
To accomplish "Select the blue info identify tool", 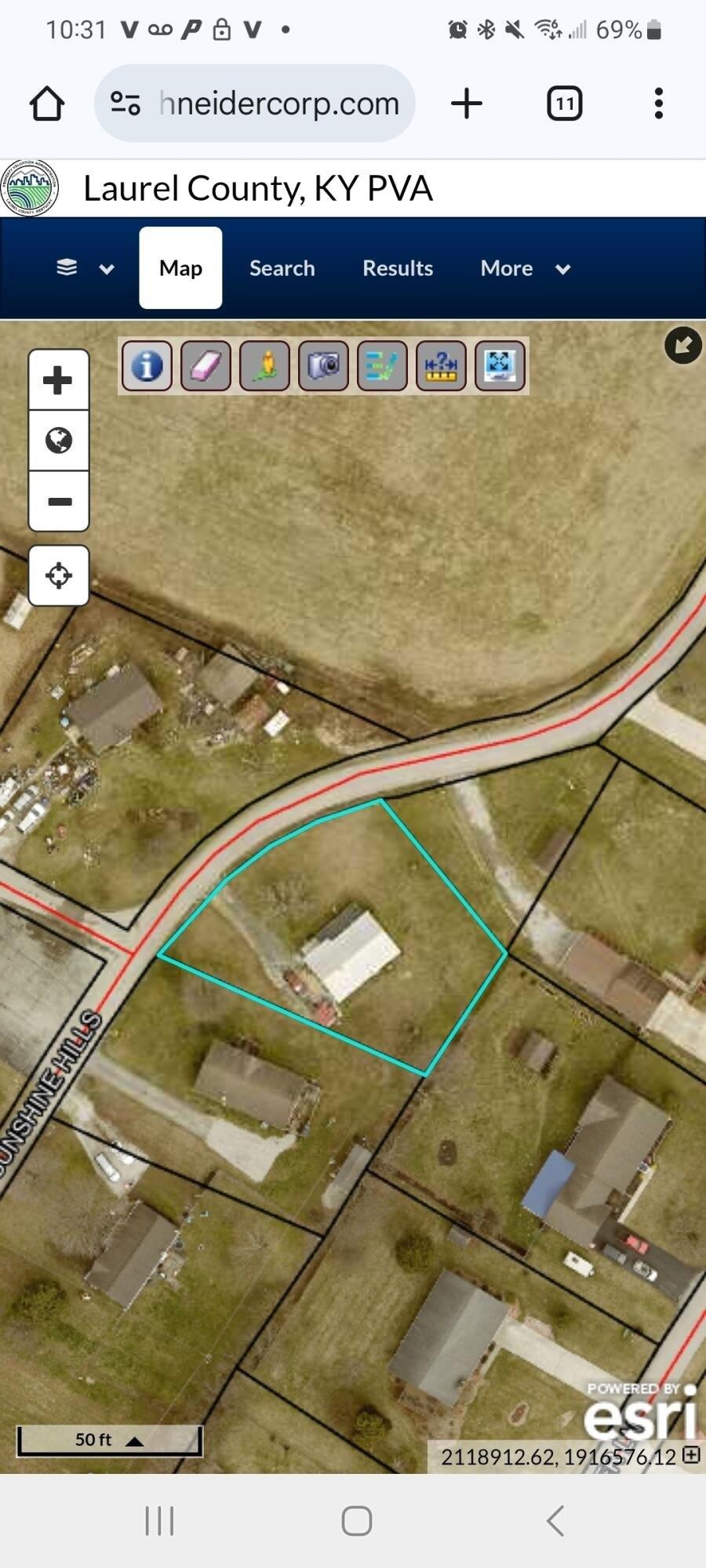I will 147,366.
